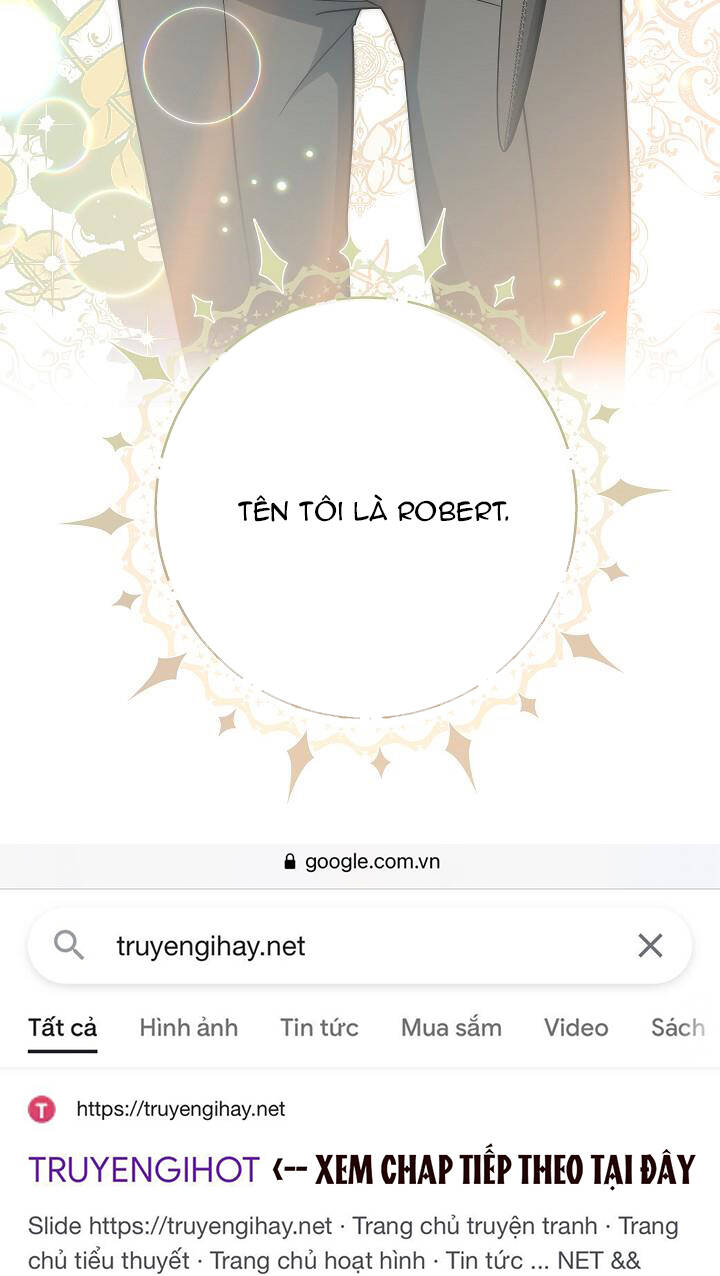Click the truyengihay.net site favicon
This screenshot has height=1276, width=720.
point(40,1109)
